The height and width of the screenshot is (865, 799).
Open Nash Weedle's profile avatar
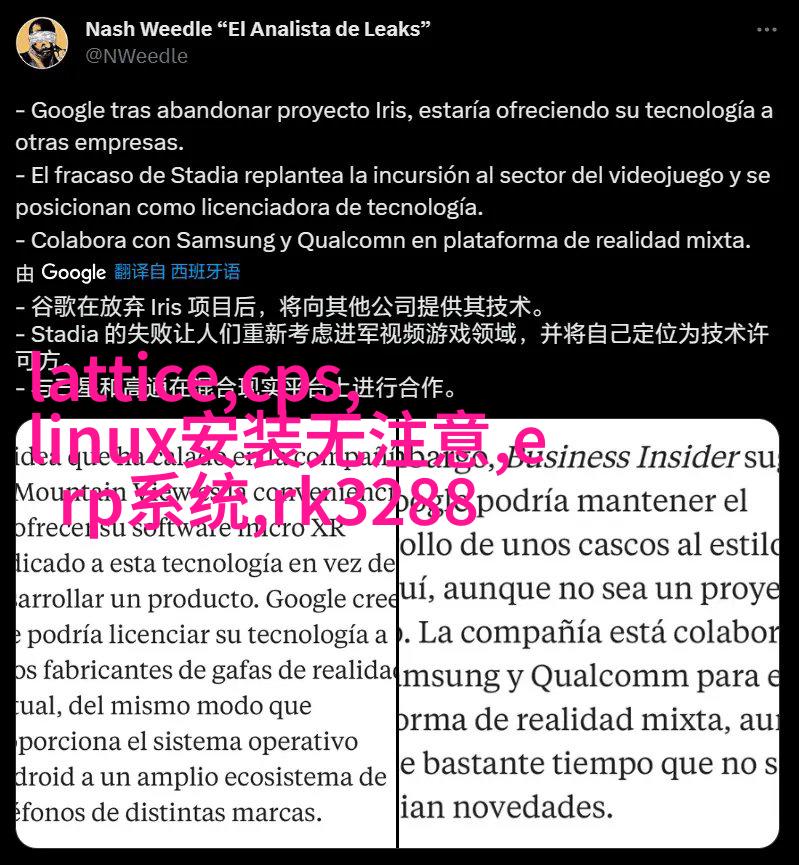click(42, 43)
